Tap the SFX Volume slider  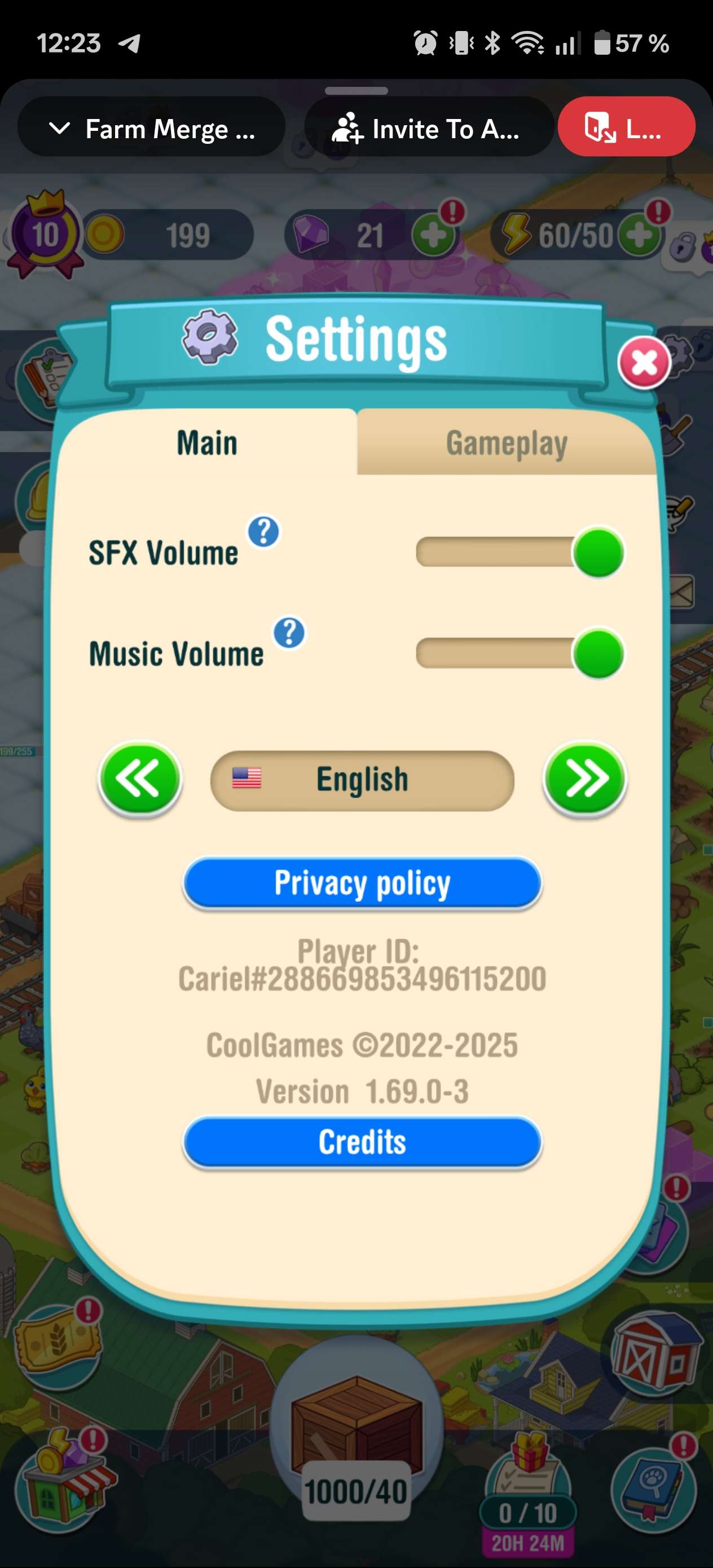[519, 552]
